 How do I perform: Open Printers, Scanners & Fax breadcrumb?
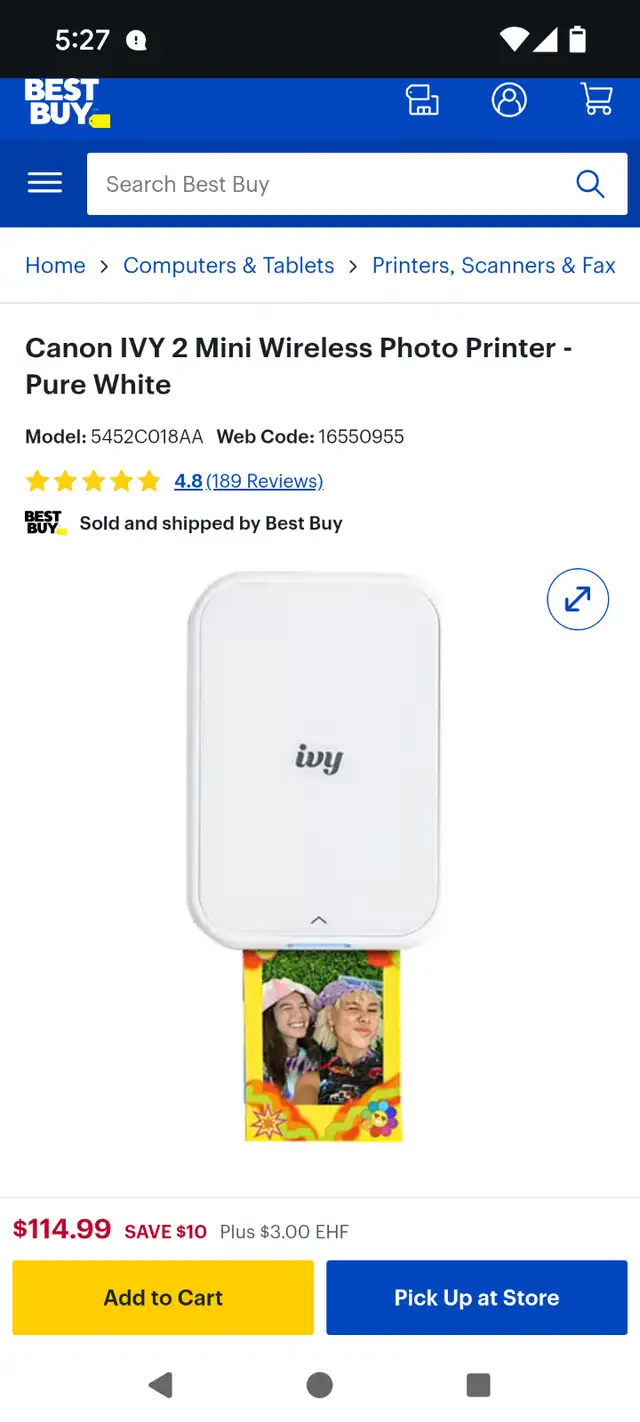click(494, 265)
